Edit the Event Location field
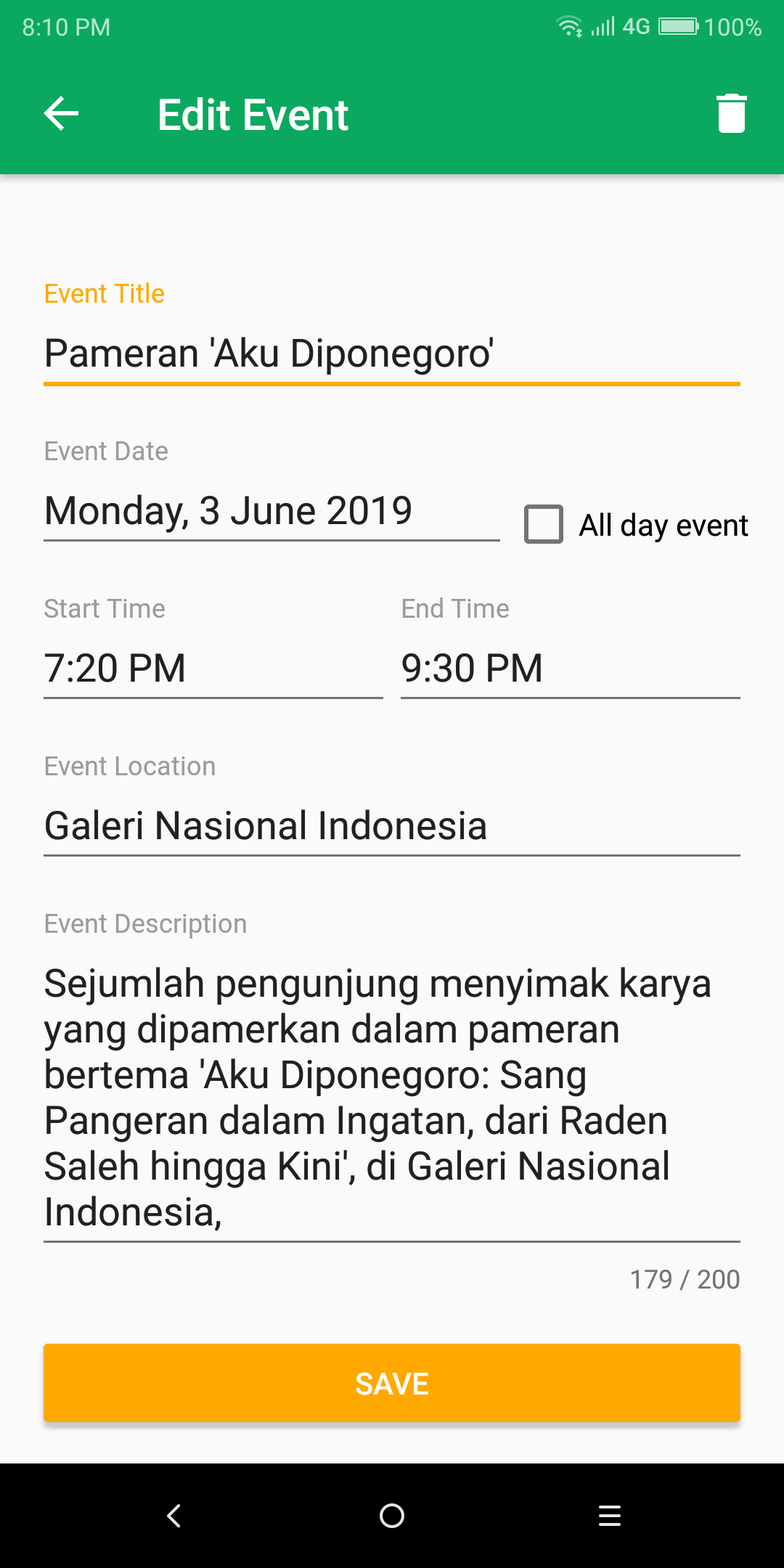This screenshot has width=784, height=1568. (391, 826)
